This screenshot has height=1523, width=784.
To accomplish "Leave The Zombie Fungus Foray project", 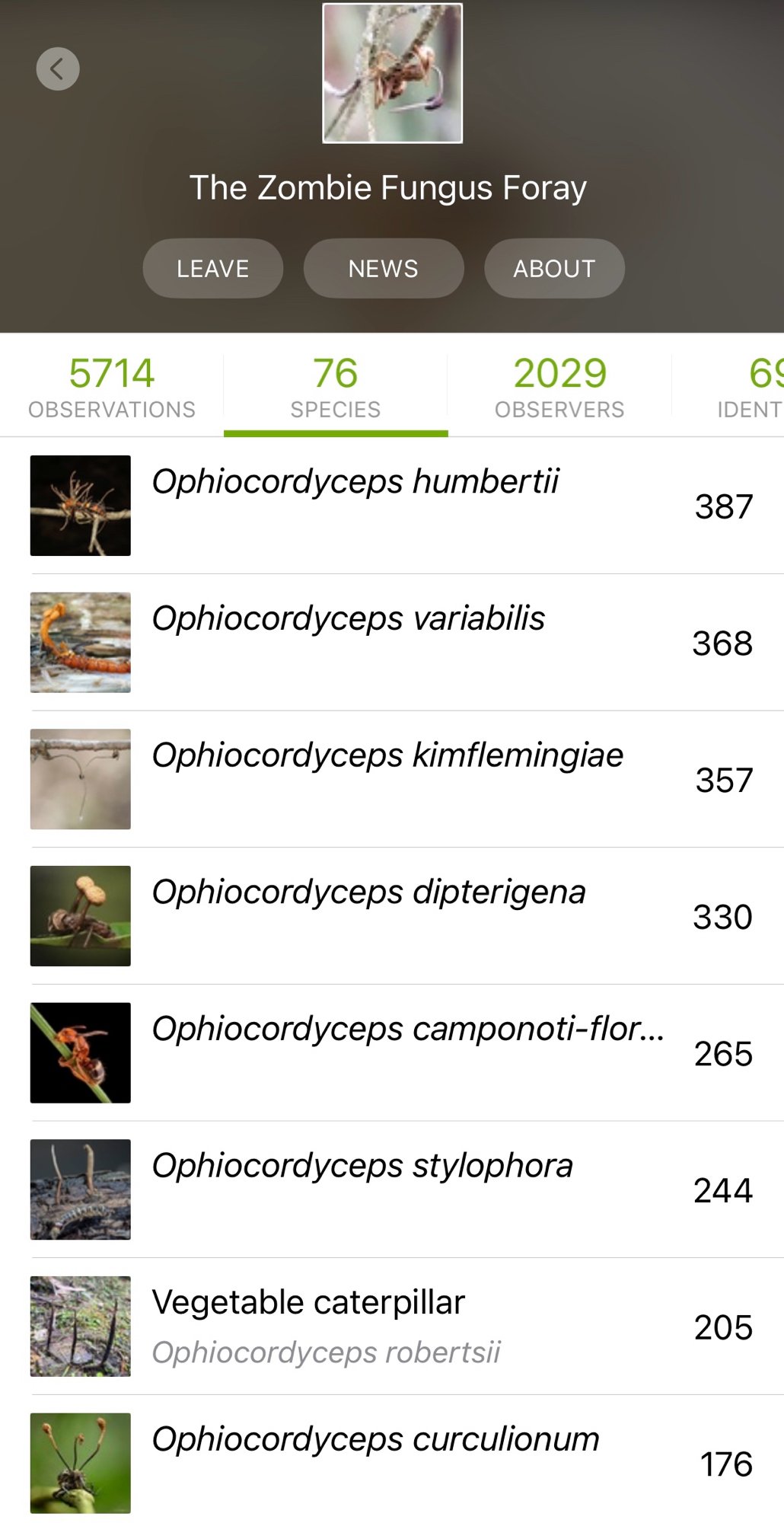I will [213, 269].
